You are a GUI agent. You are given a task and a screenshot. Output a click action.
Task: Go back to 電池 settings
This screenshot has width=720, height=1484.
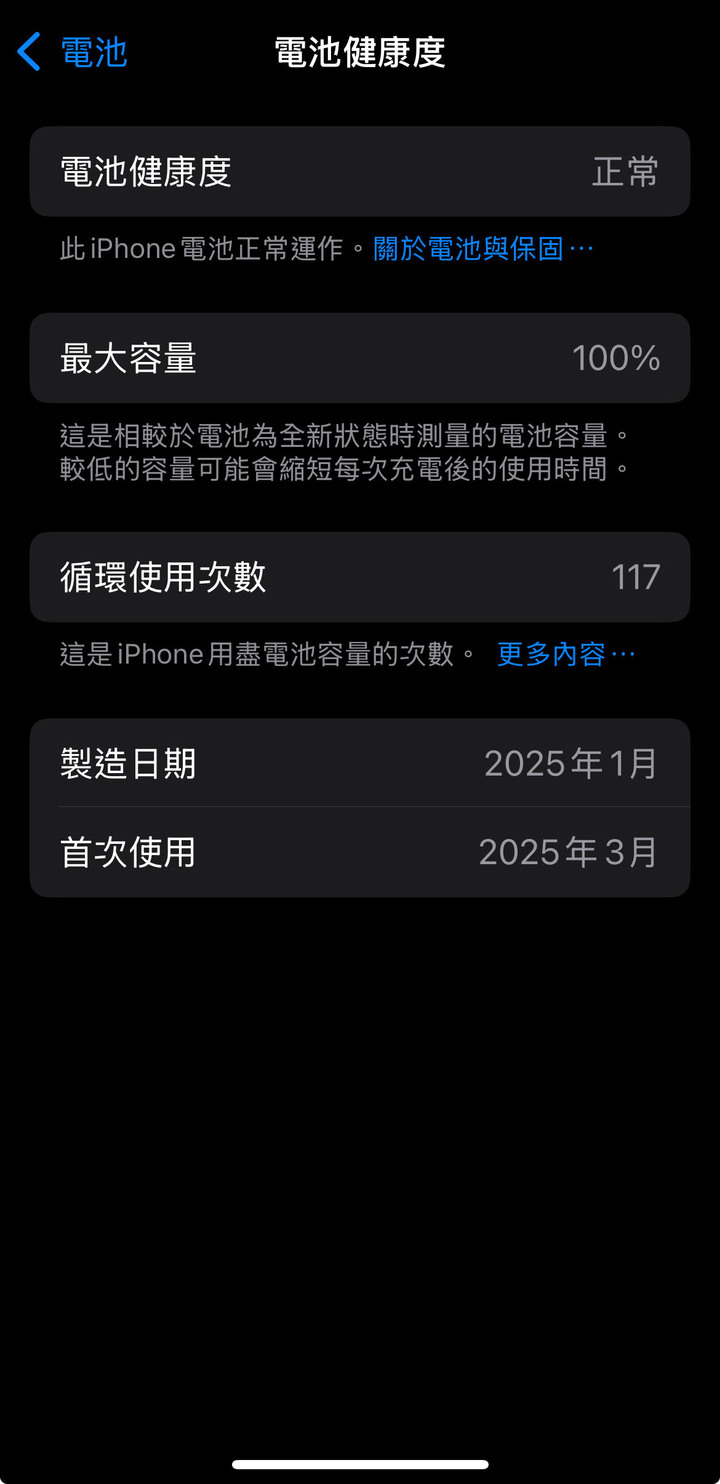tap(72, 52)
